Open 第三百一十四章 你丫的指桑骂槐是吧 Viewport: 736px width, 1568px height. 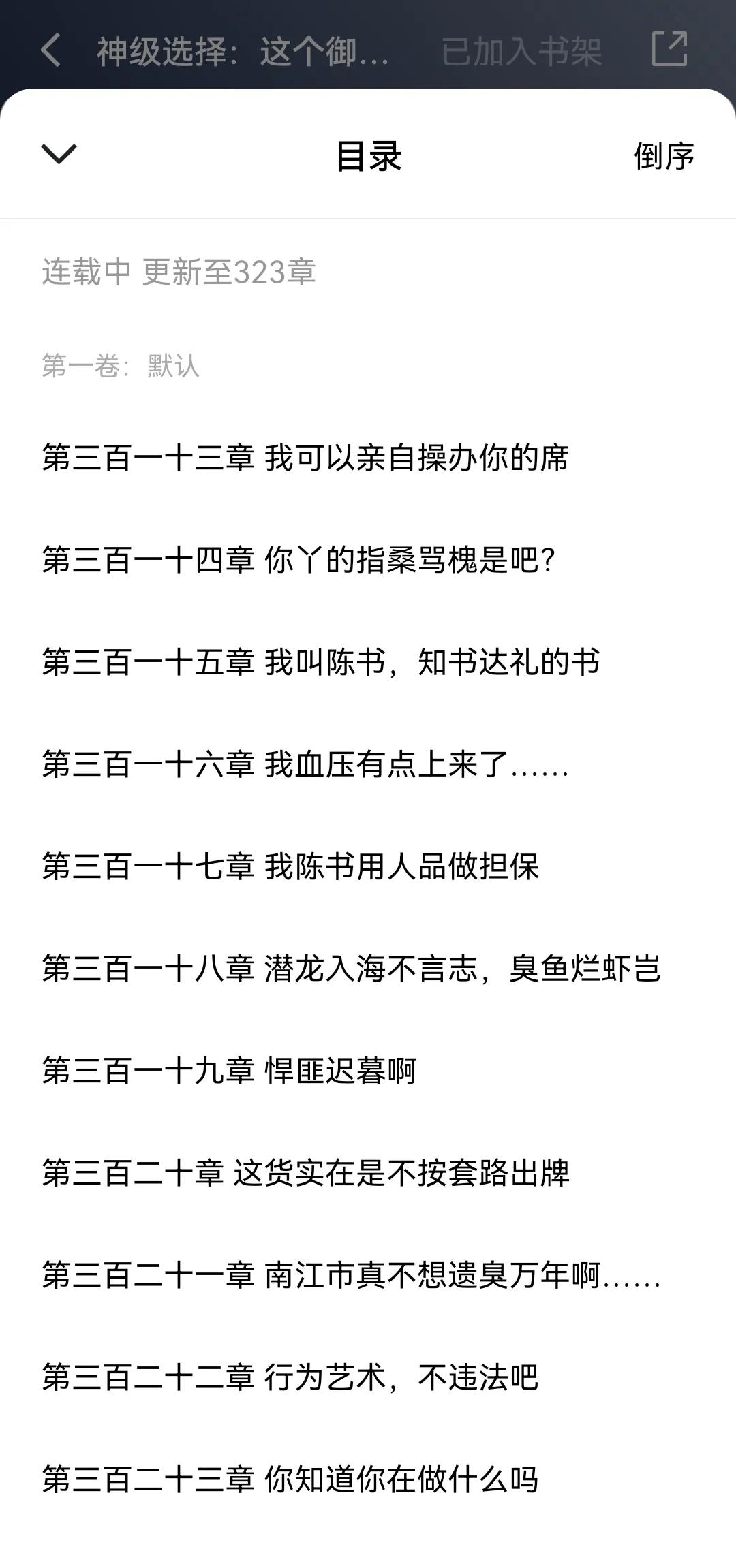298,560
